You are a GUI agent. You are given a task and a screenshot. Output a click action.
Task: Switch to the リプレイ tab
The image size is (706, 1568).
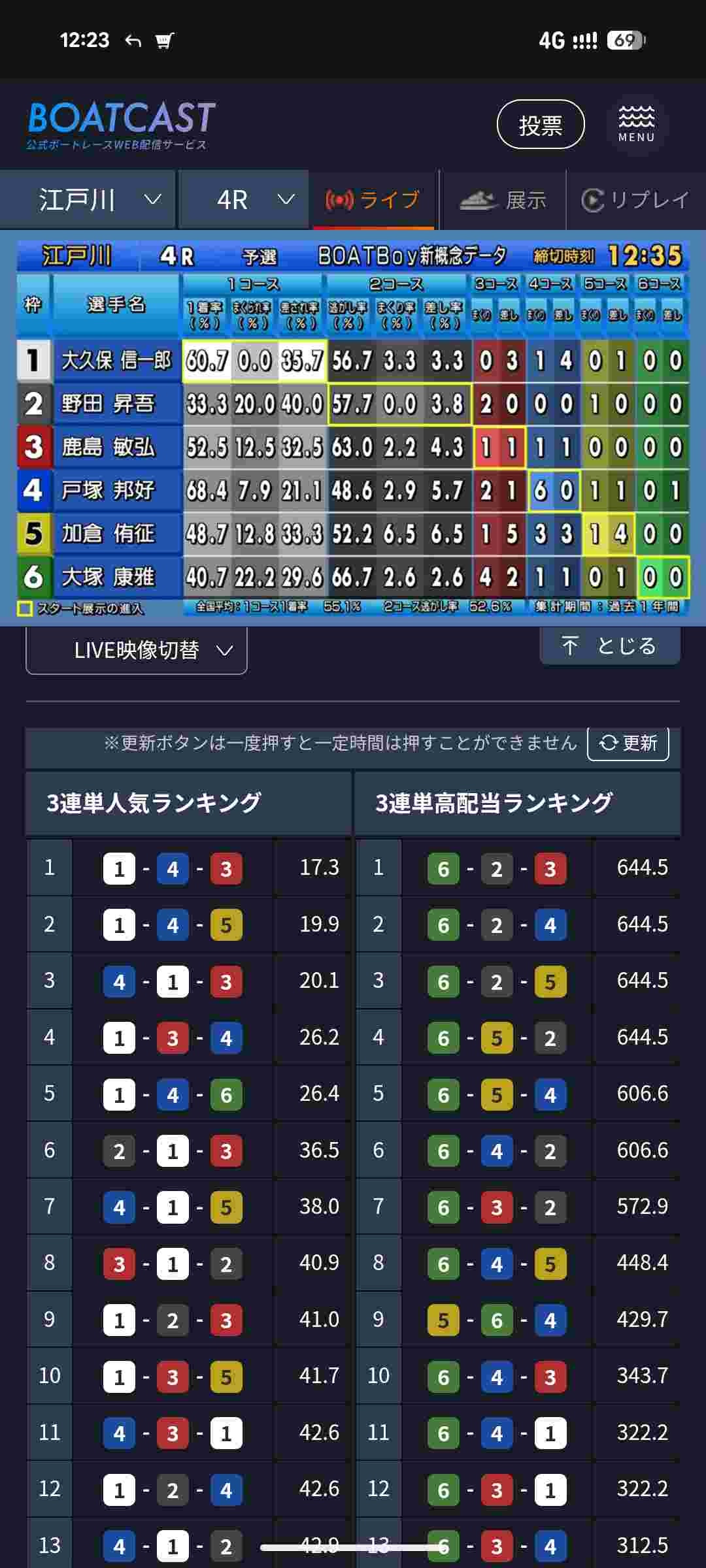635,199
